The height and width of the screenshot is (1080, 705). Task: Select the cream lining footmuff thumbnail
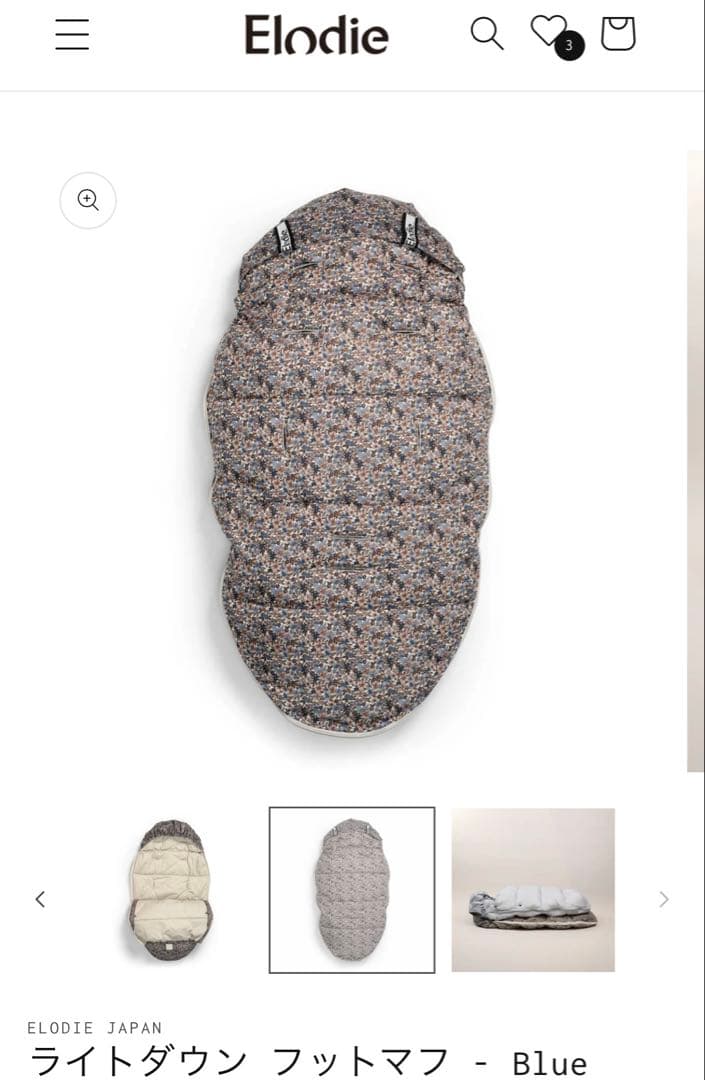point(170,890)
